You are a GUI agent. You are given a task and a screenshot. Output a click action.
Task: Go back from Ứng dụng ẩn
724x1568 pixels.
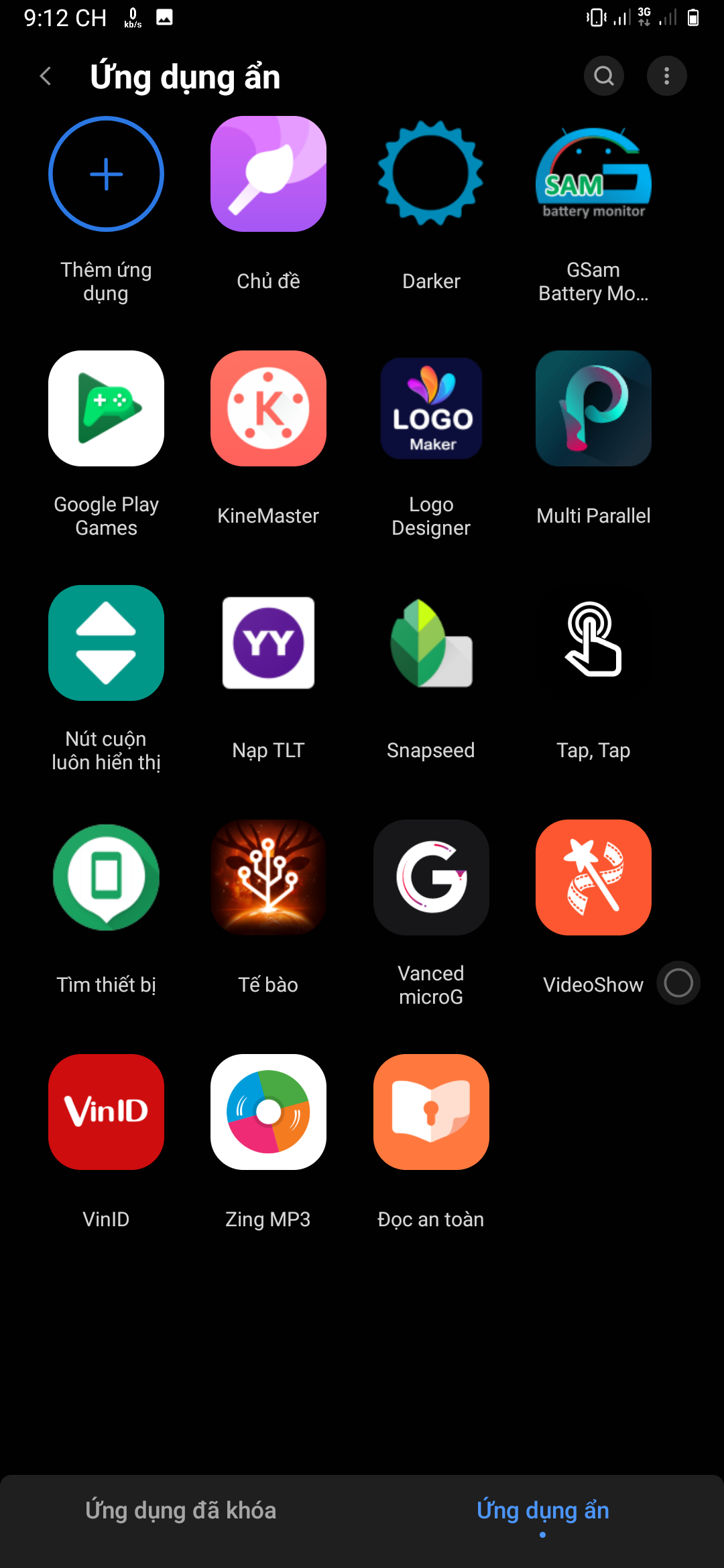point(46,76)
